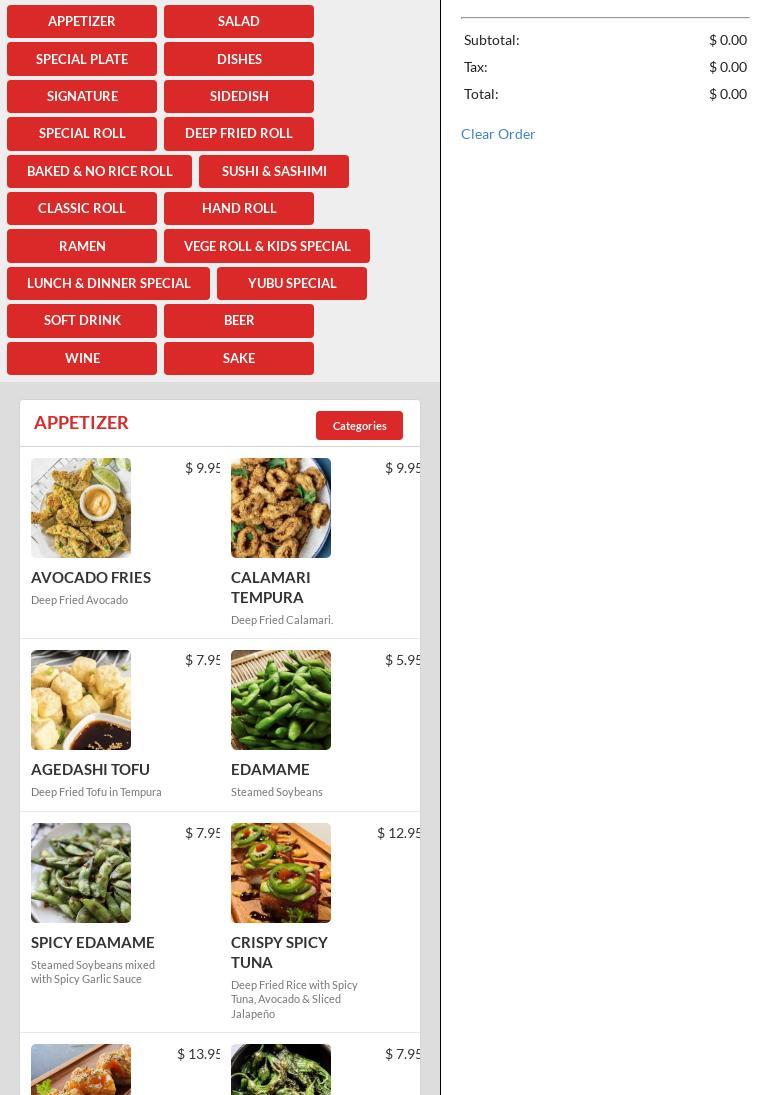Viewport: 770px width, 1095px height.
Task: Choose the RAMEN category
Action: (82, 246)
